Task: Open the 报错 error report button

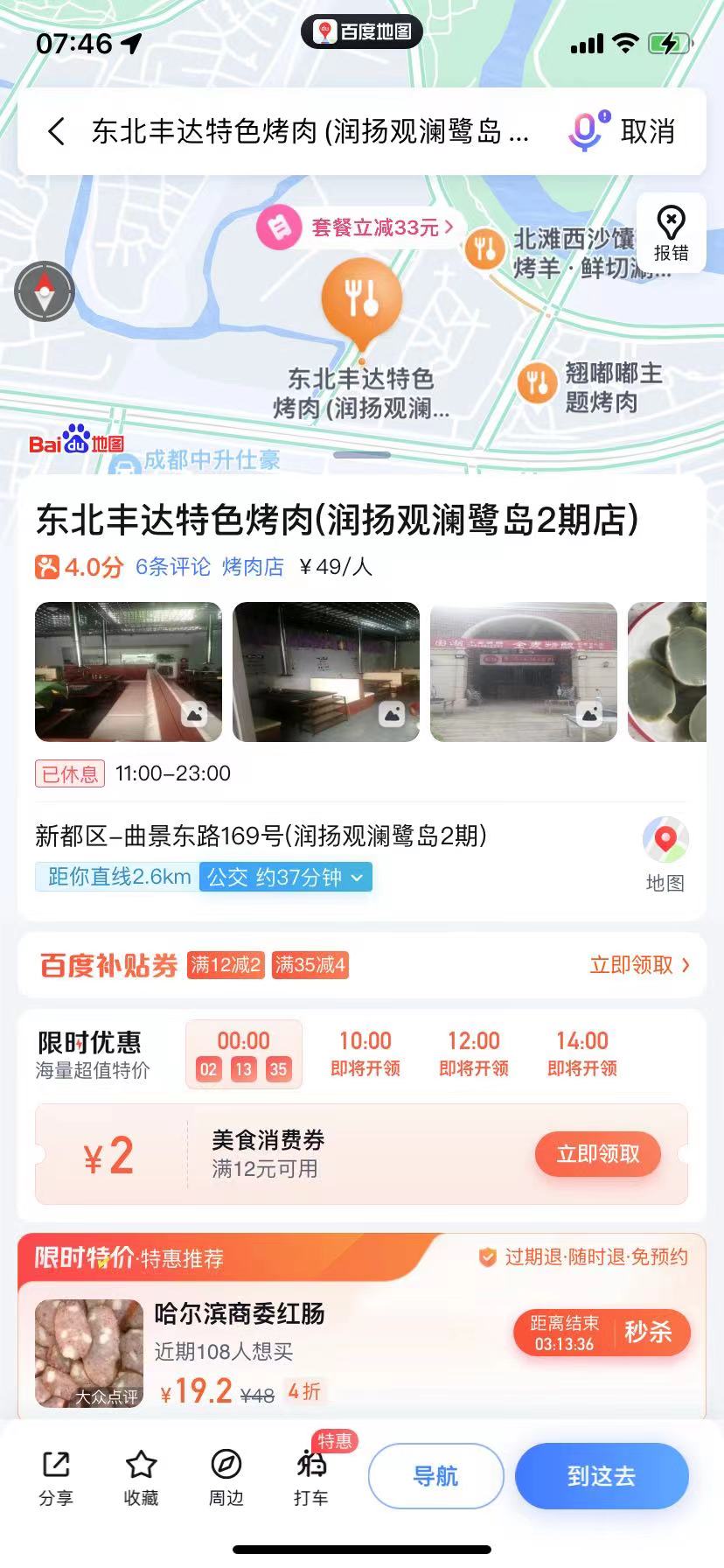Action: click(x=671, y=234)
